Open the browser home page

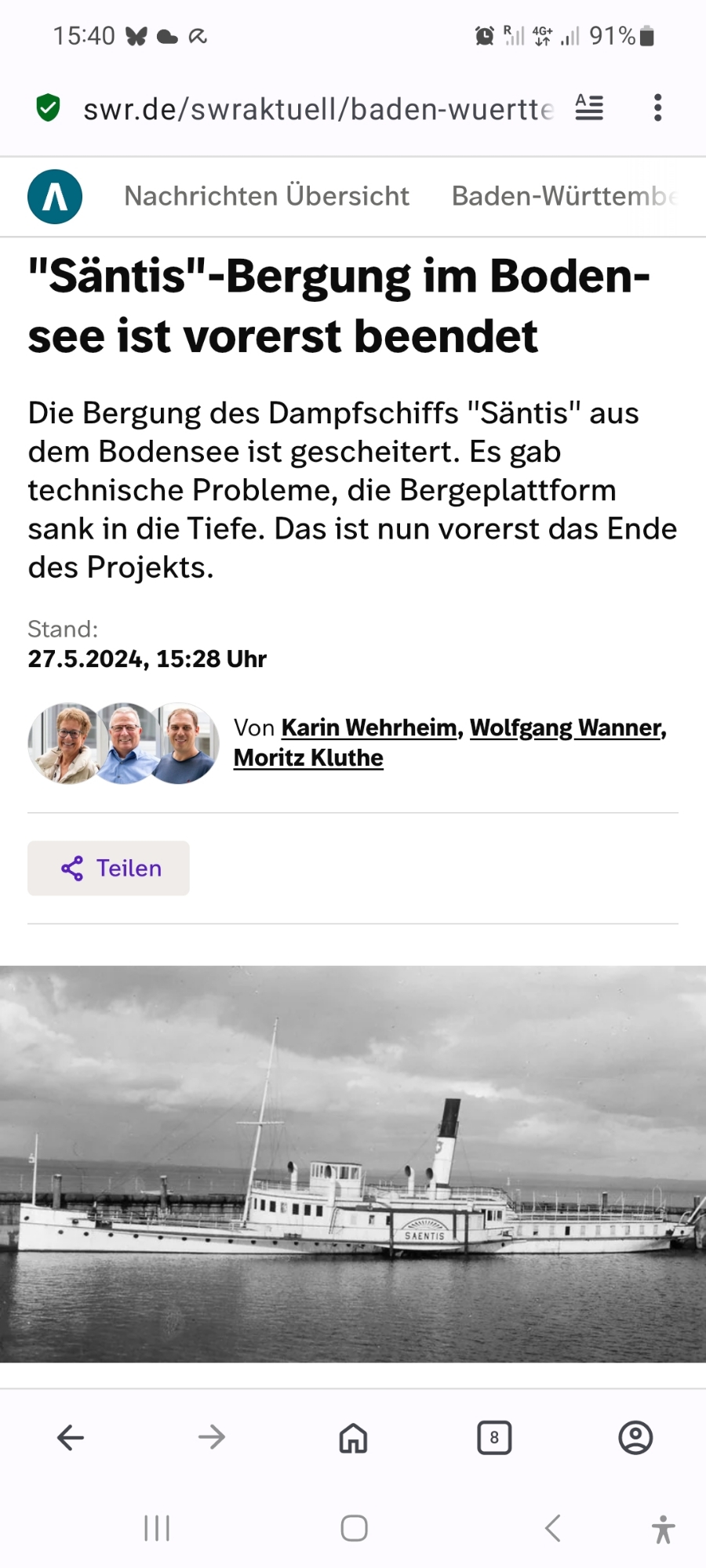tap(353, 1437)
